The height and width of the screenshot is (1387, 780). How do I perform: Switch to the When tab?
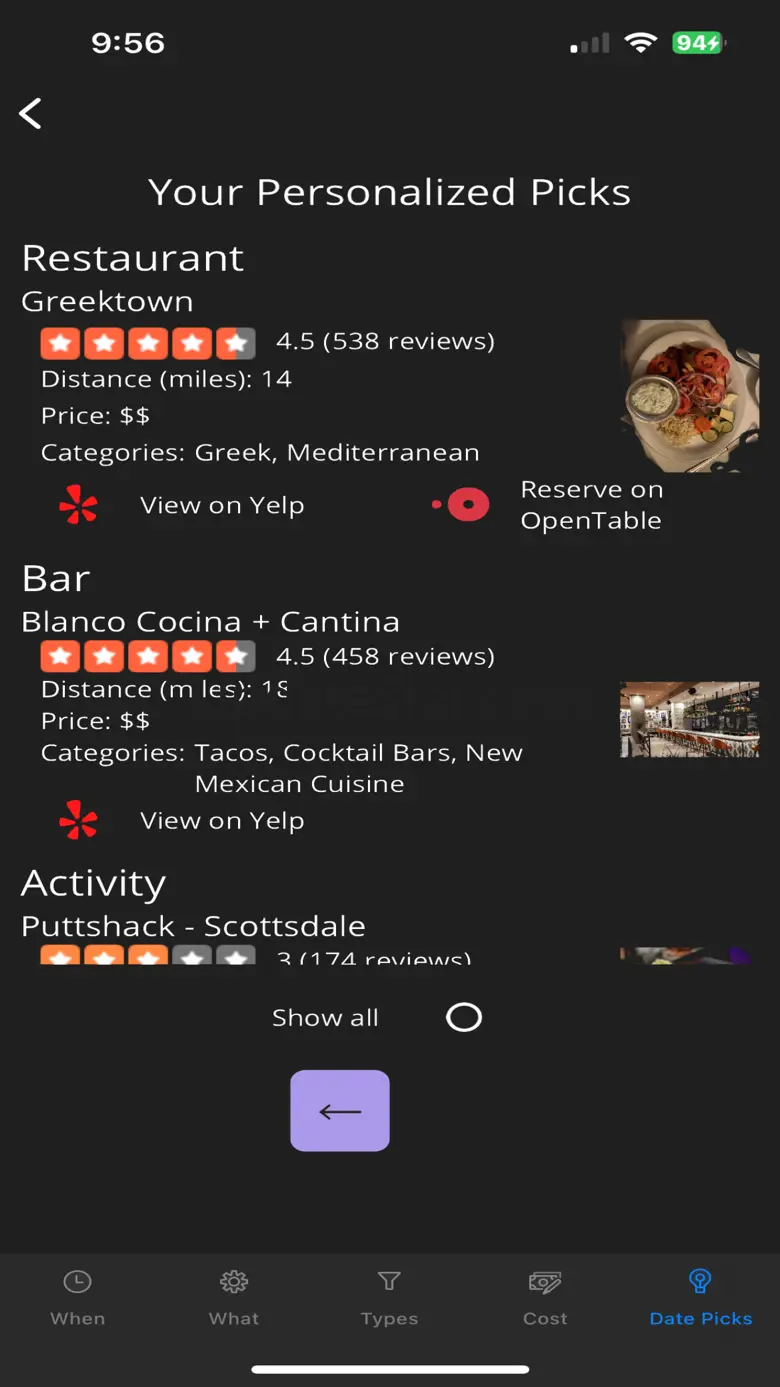point(77,1297)
